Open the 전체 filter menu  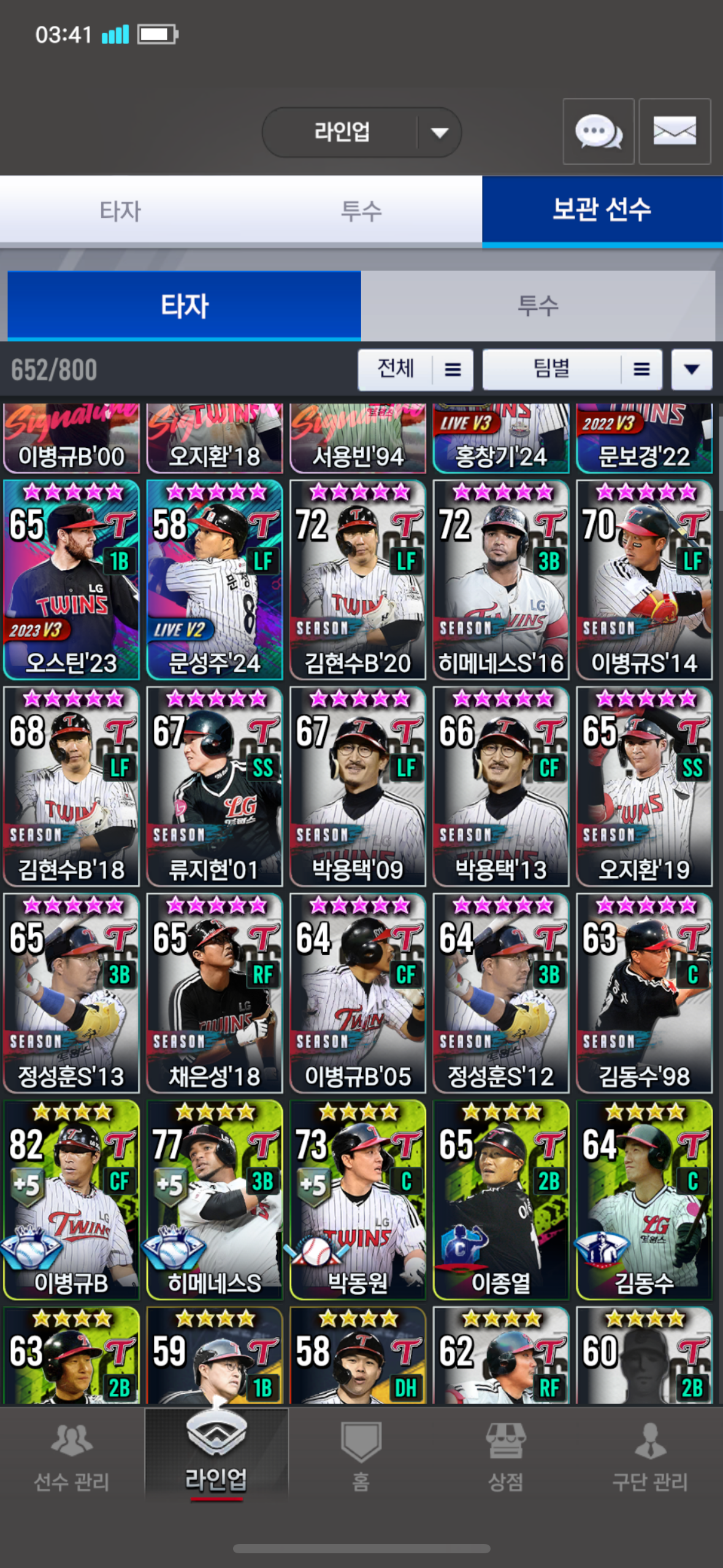(x=415, y=370)
